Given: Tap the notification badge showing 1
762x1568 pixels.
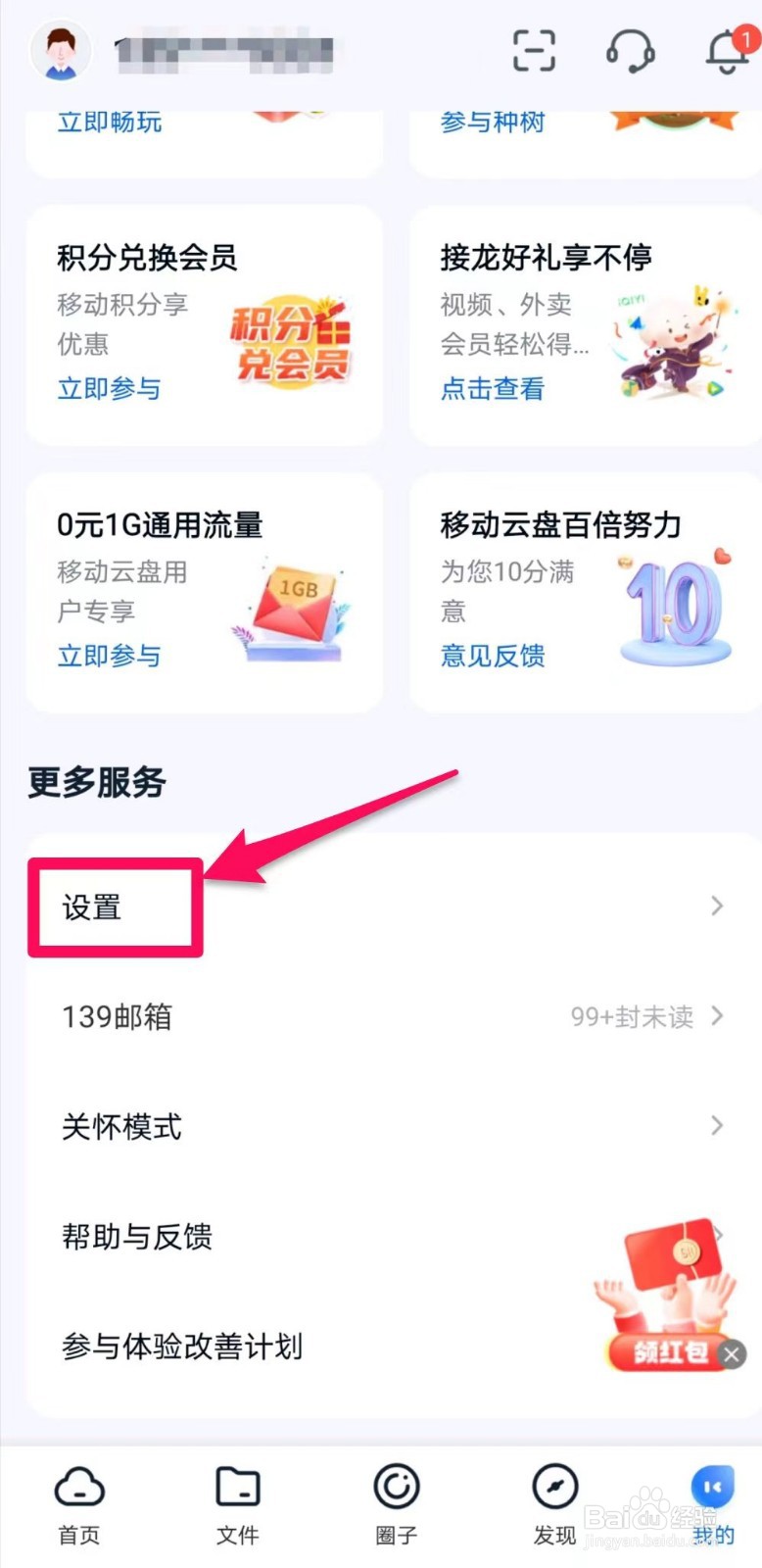Looking at the screenshot, I should 745,40.
